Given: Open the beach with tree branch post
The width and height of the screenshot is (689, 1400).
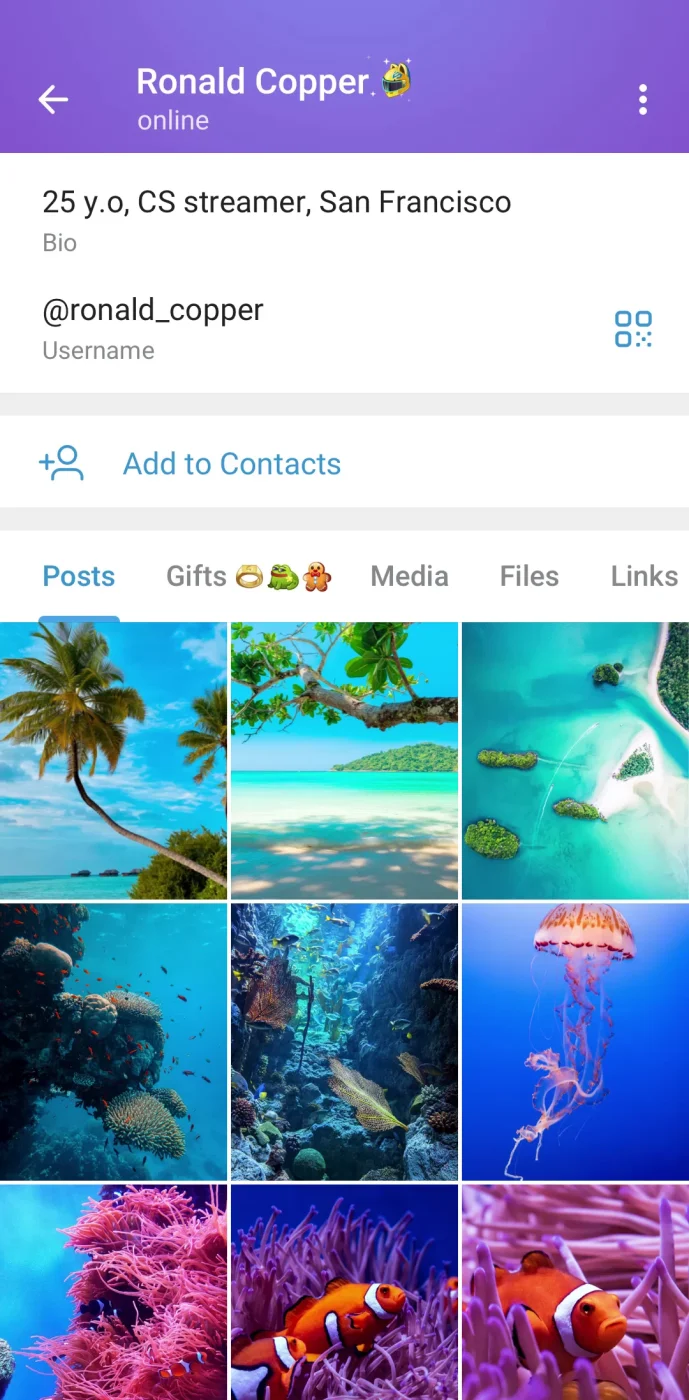Looking at the screenshot, I should click(344, 760).
